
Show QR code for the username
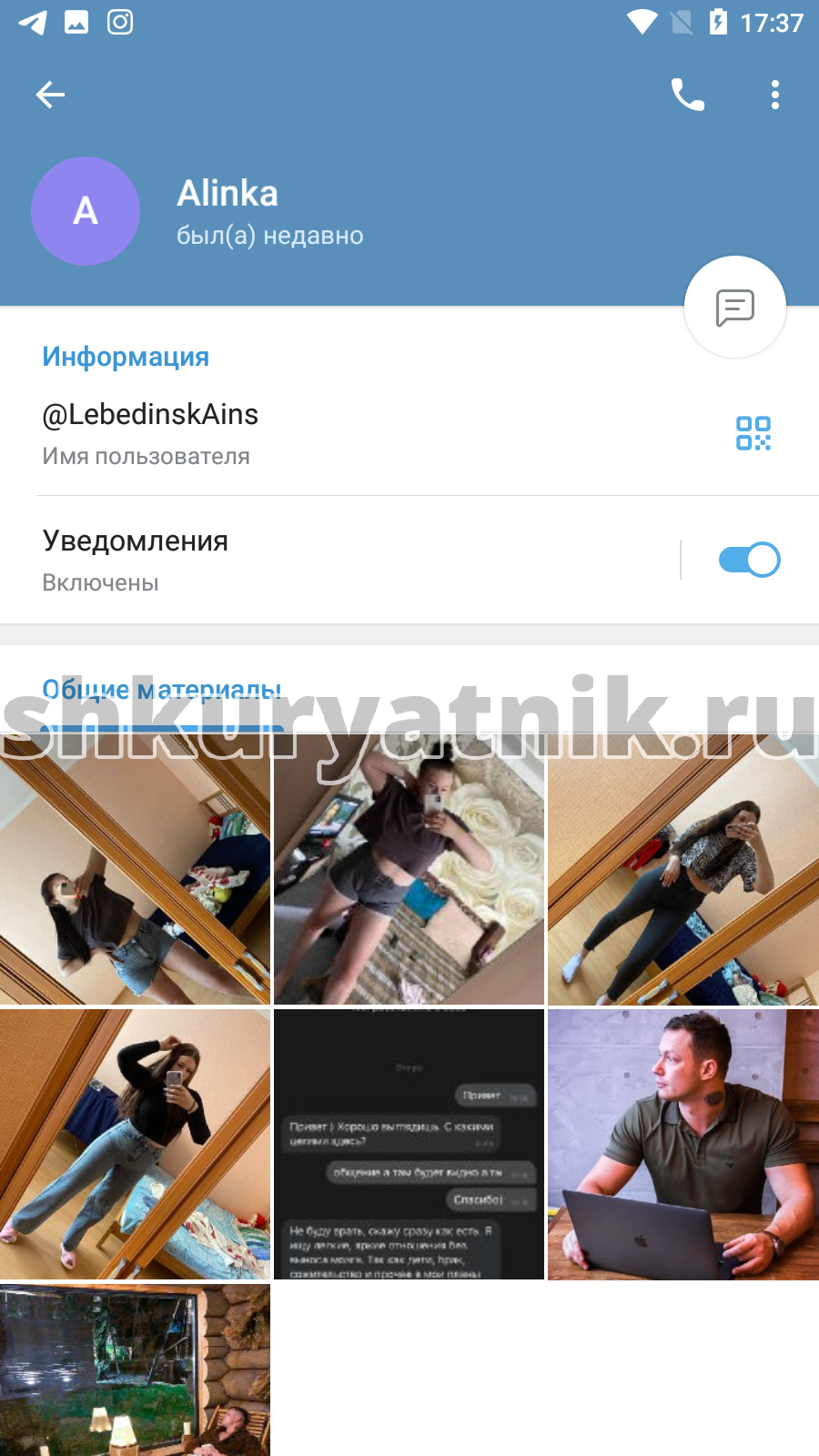(x=753, y=433)
